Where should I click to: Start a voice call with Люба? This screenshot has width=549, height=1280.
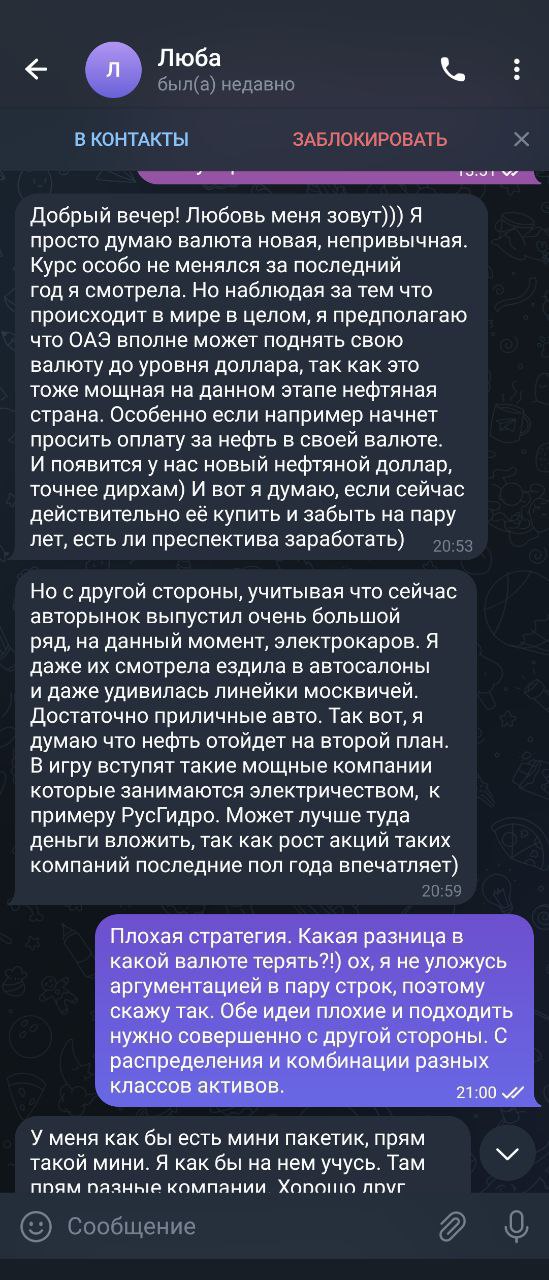[453, 69]
